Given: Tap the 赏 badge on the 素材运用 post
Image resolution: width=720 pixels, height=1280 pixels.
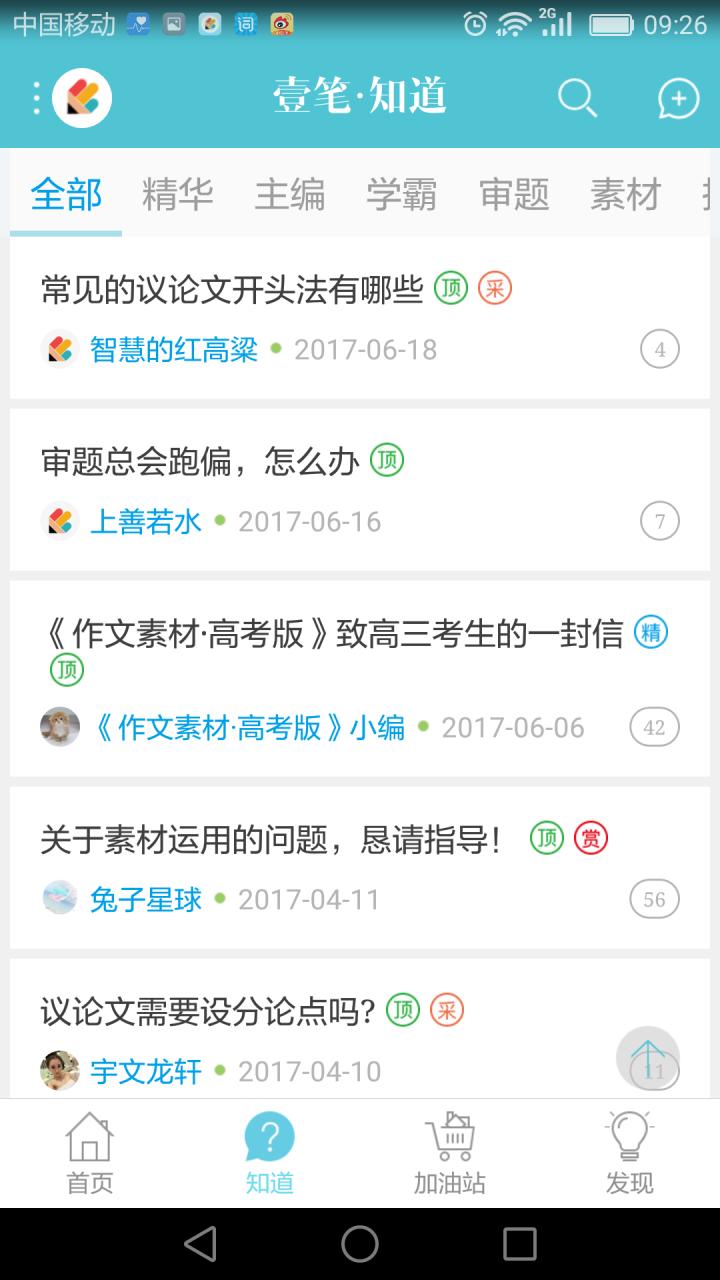Looking at the screenshot, I should pyautogui.click(x=592, y=838).
